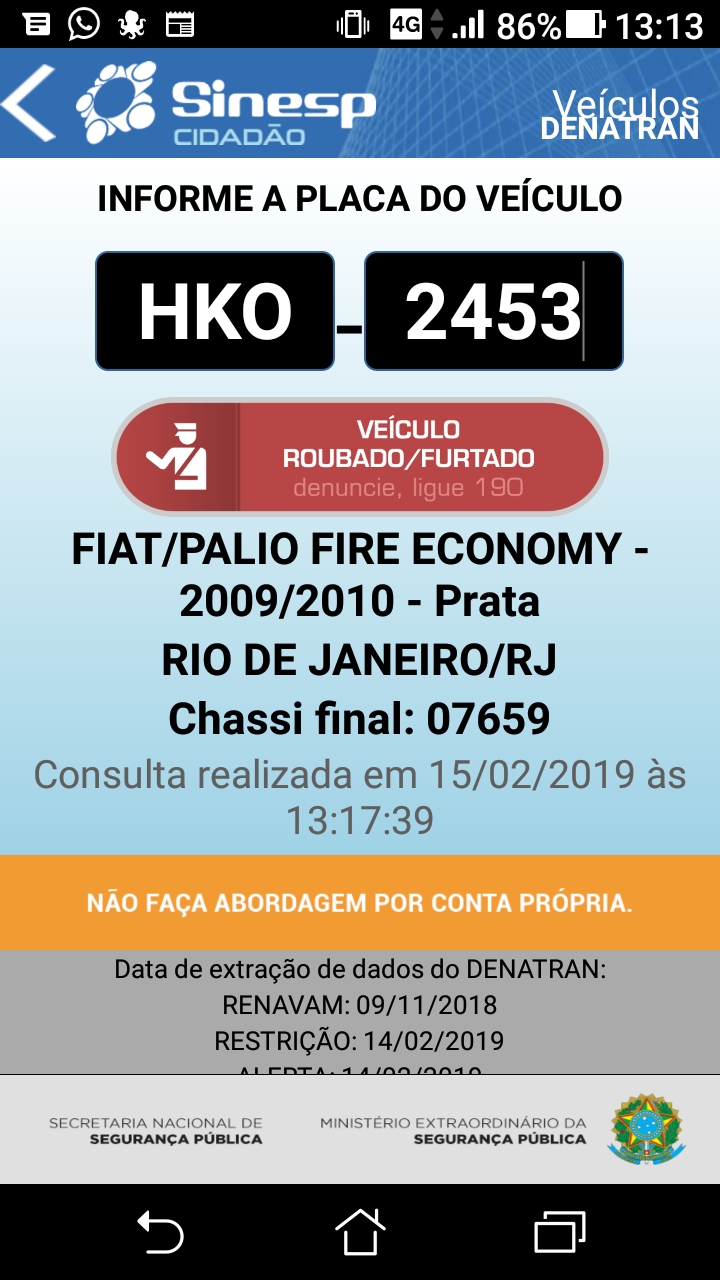The width and height of the screenshot is (720, 1280).
Task: Tap the HKO plate letters field
Action: point(214,310)
